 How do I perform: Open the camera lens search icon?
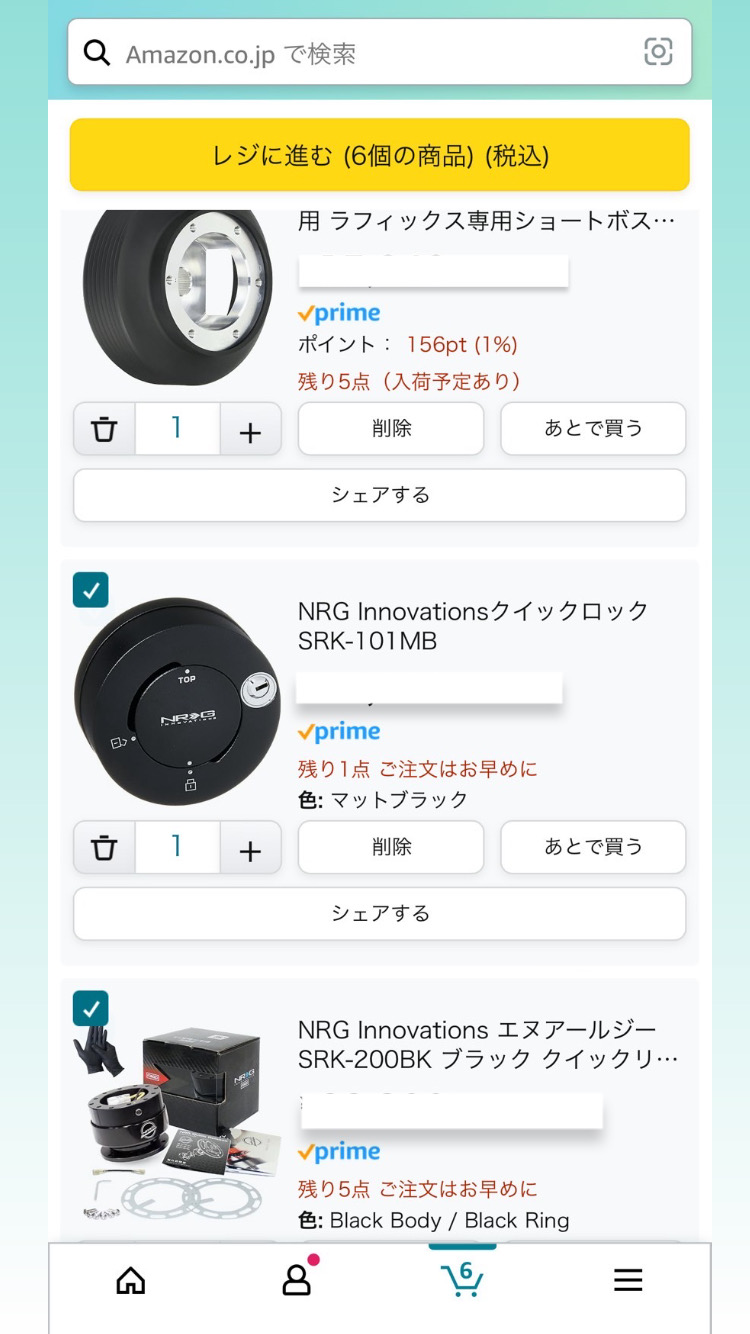(x=657, y=52)
